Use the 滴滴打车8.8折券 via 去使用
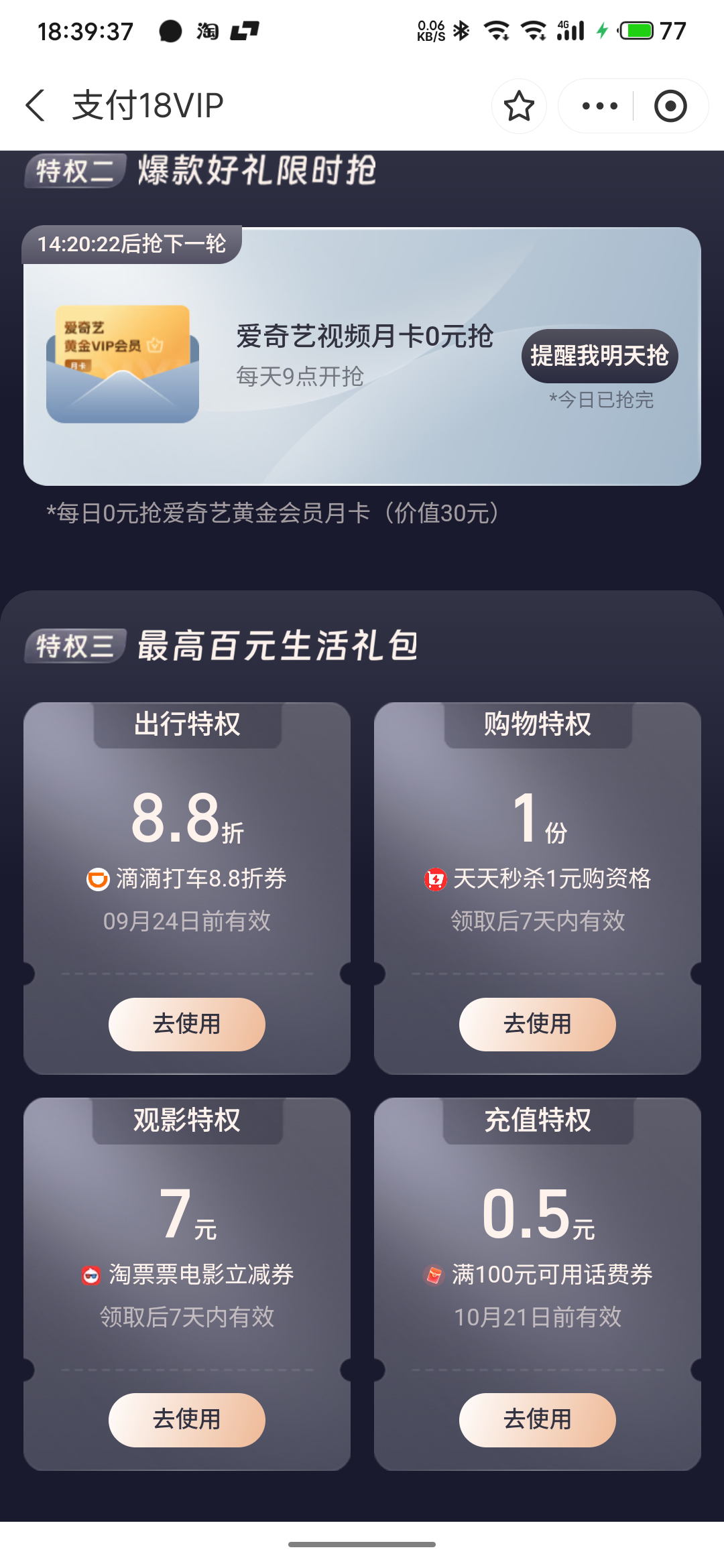The height and width of the screenshot is (1568, 724). click(x=186, y=1024)
